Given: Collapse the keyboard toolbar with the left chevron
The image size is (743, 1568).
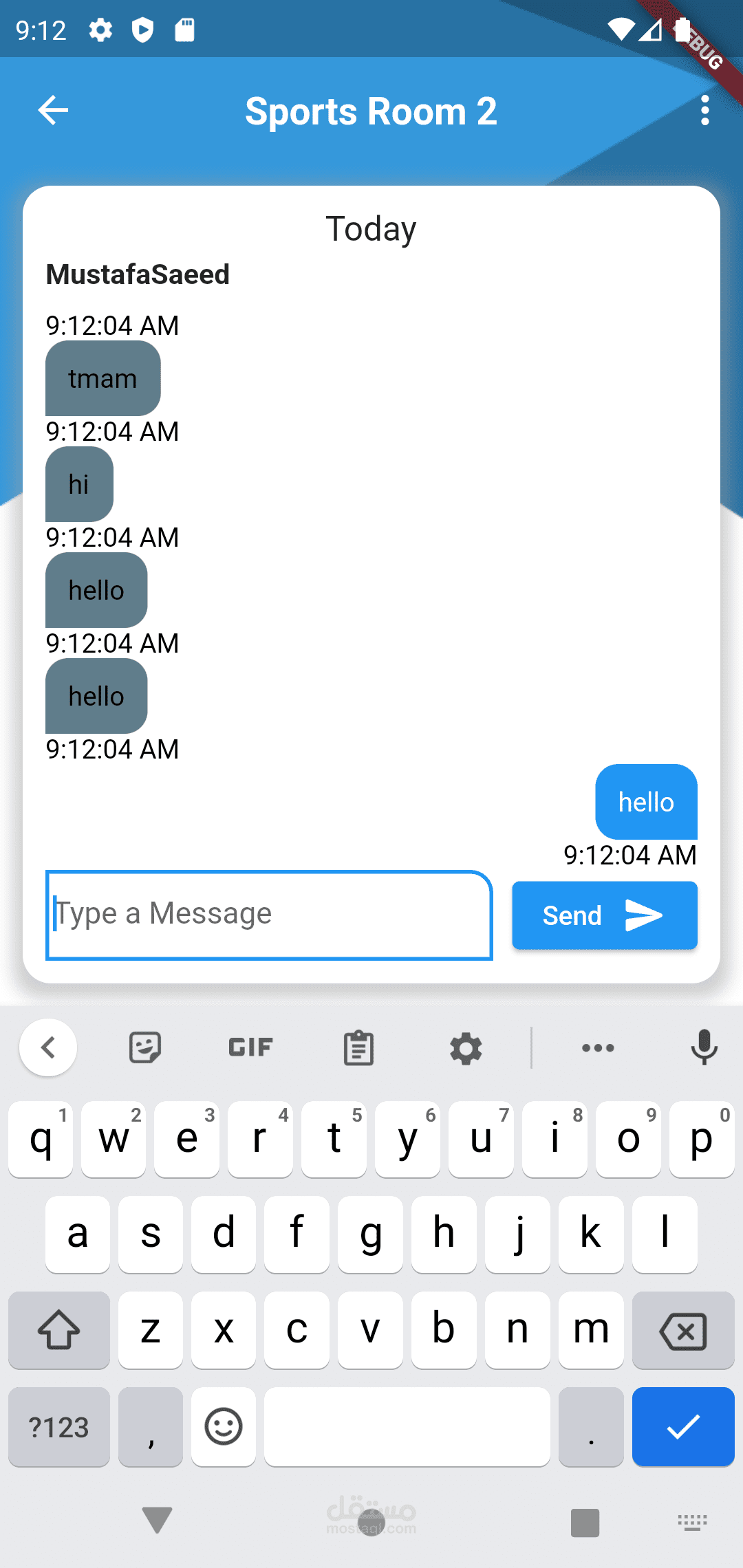Looking at the screenshot, I should pos(48,1047).
